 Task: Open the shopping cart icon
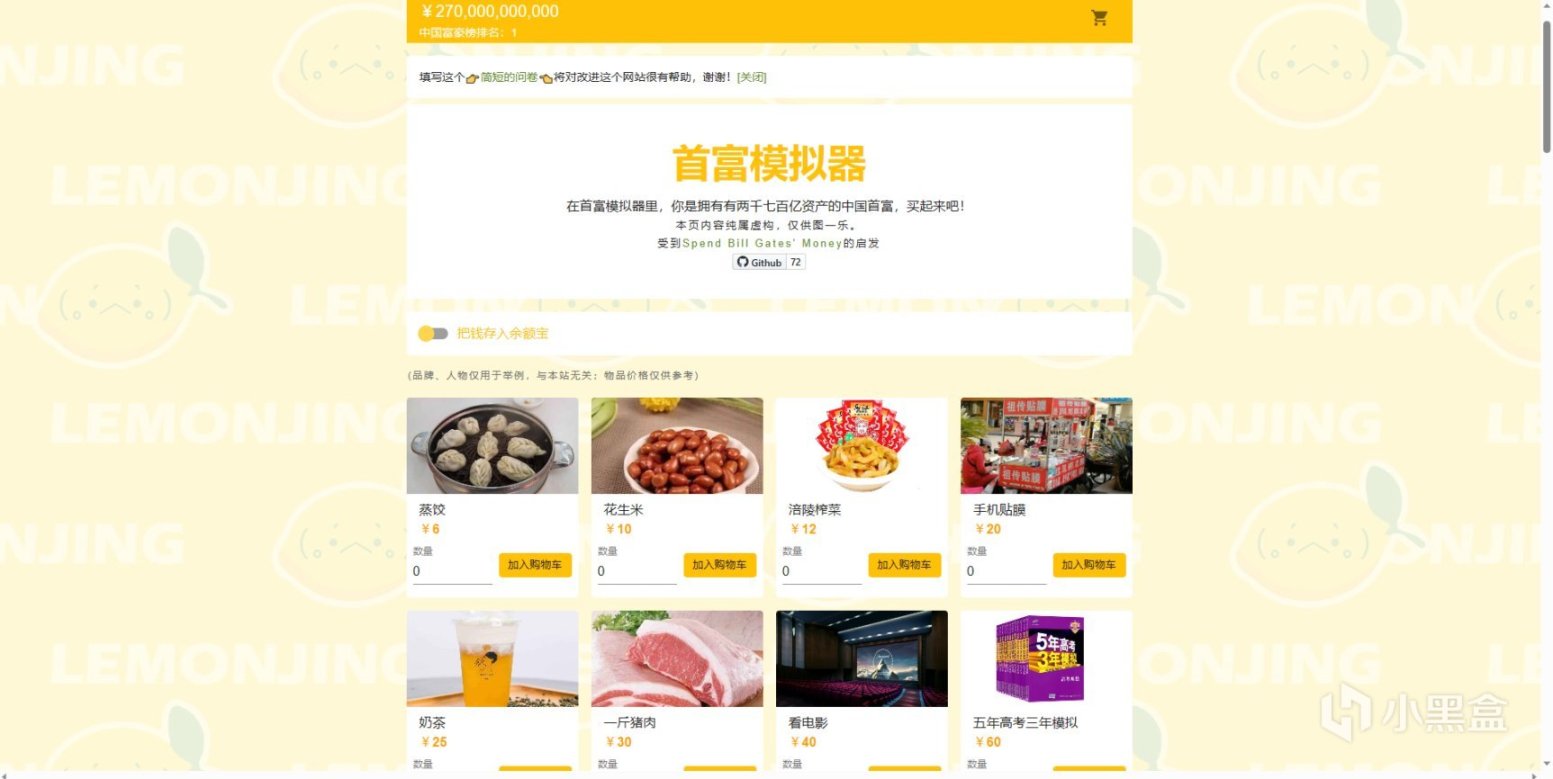tap(1099, 18)
